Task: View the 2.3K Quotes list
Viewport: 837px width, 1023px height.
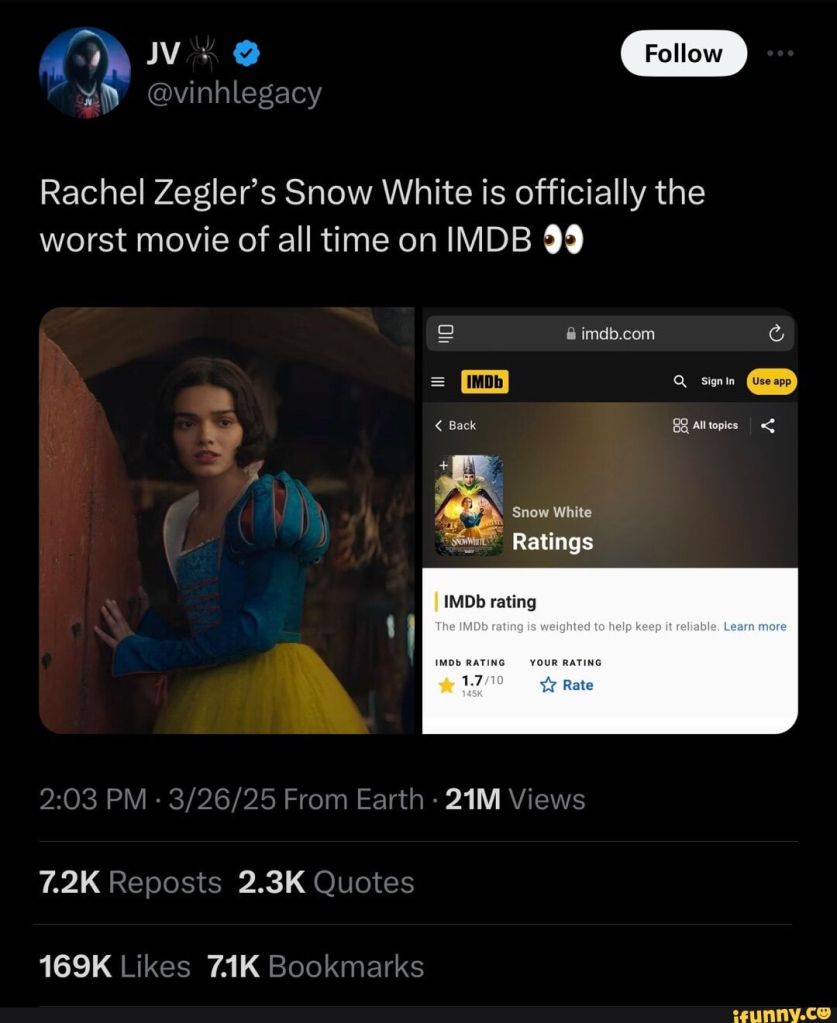Action: (326, 882)
